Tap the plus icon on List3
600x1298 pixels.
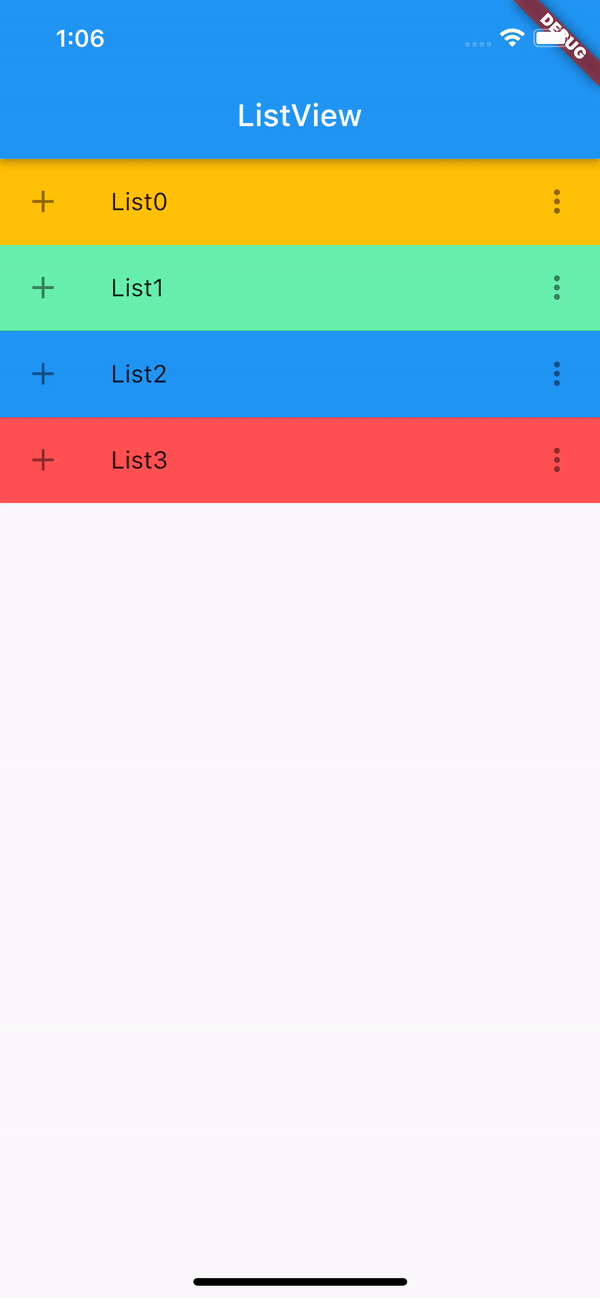pos(42,460)
